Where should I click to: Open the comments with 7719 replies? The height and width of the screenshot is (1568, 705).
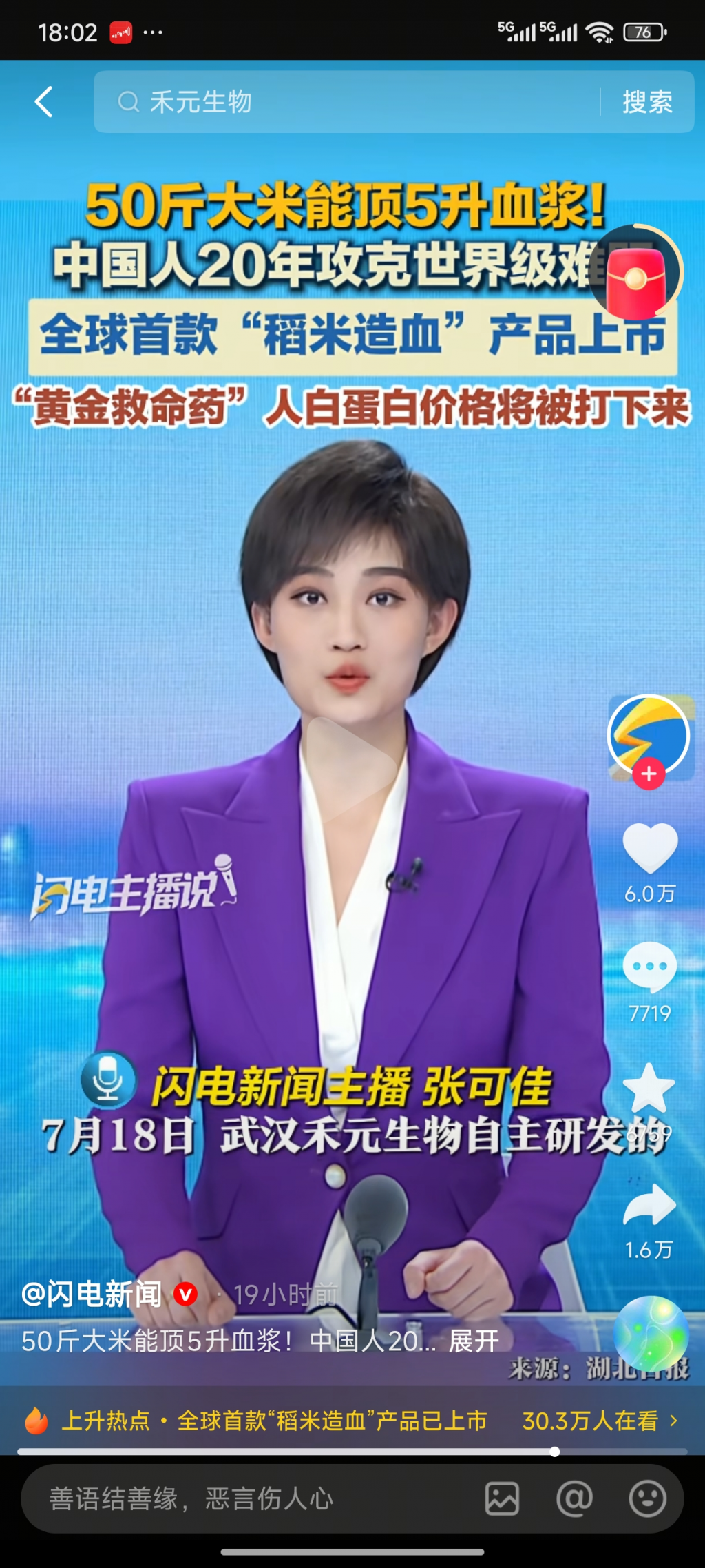[649, 967]
